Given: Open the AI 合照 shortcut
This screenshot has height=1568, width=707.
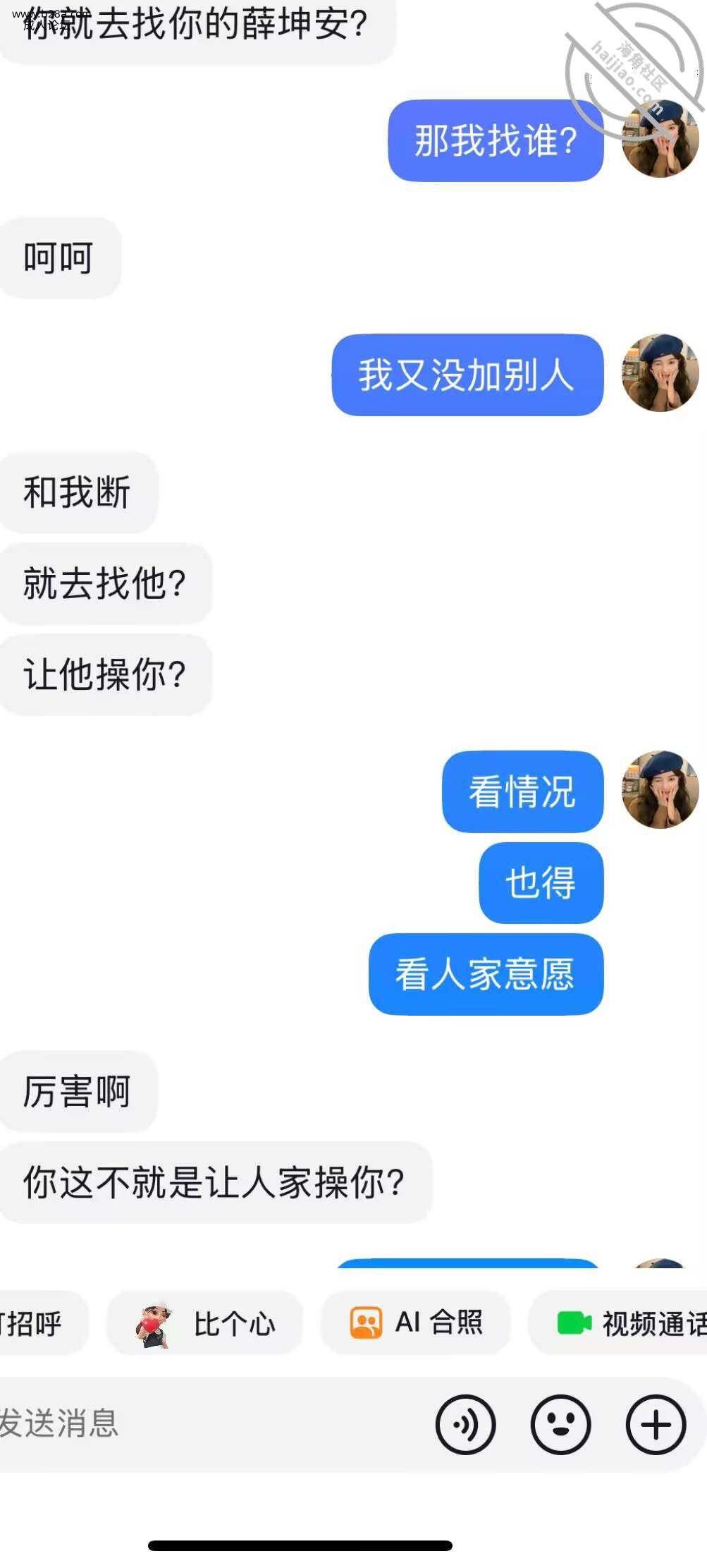Looking at the screenshot, I should pyautogui.click(x=416, y=1323).
